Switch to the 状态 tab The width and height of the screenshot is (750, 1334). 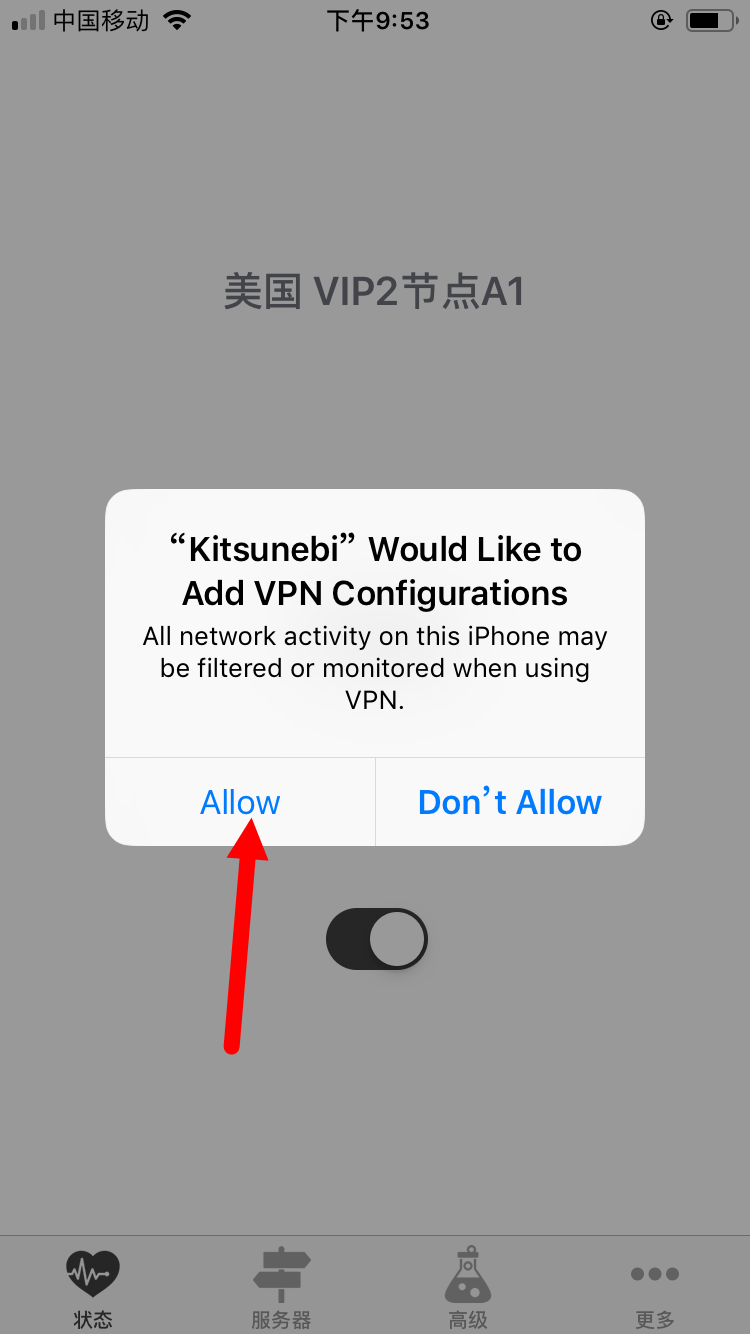point(93,1288)
